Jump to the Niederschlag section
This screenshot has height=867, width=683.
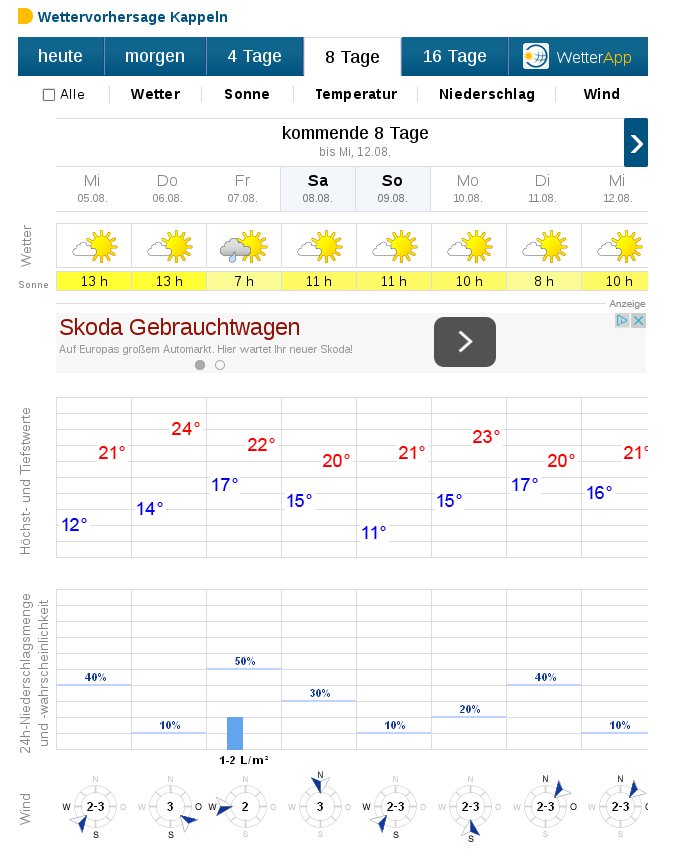point(487,95)
